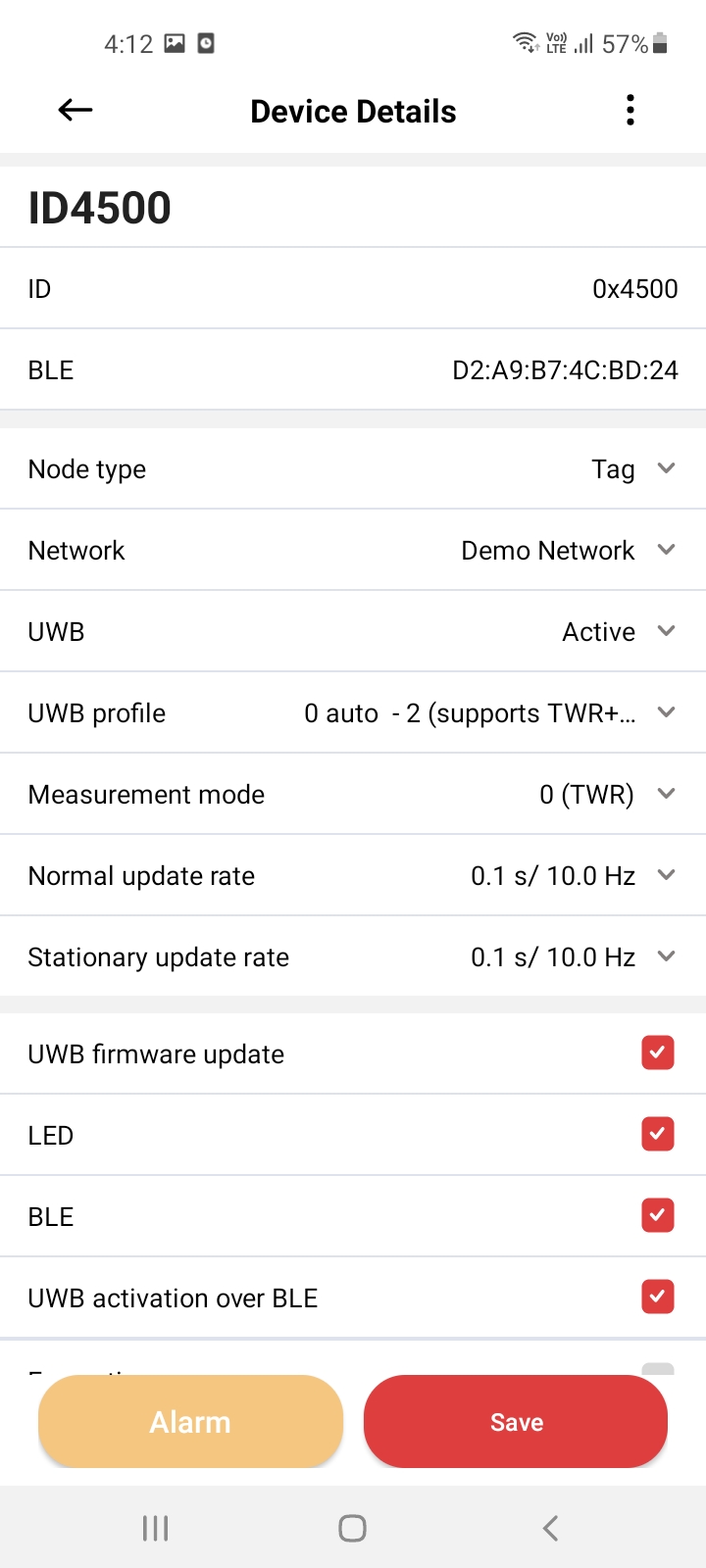The width and height of the screenshot is (706, 1568).
Task: Uncheck the UWB firmware update checkbox
Action: (658, 1053)
